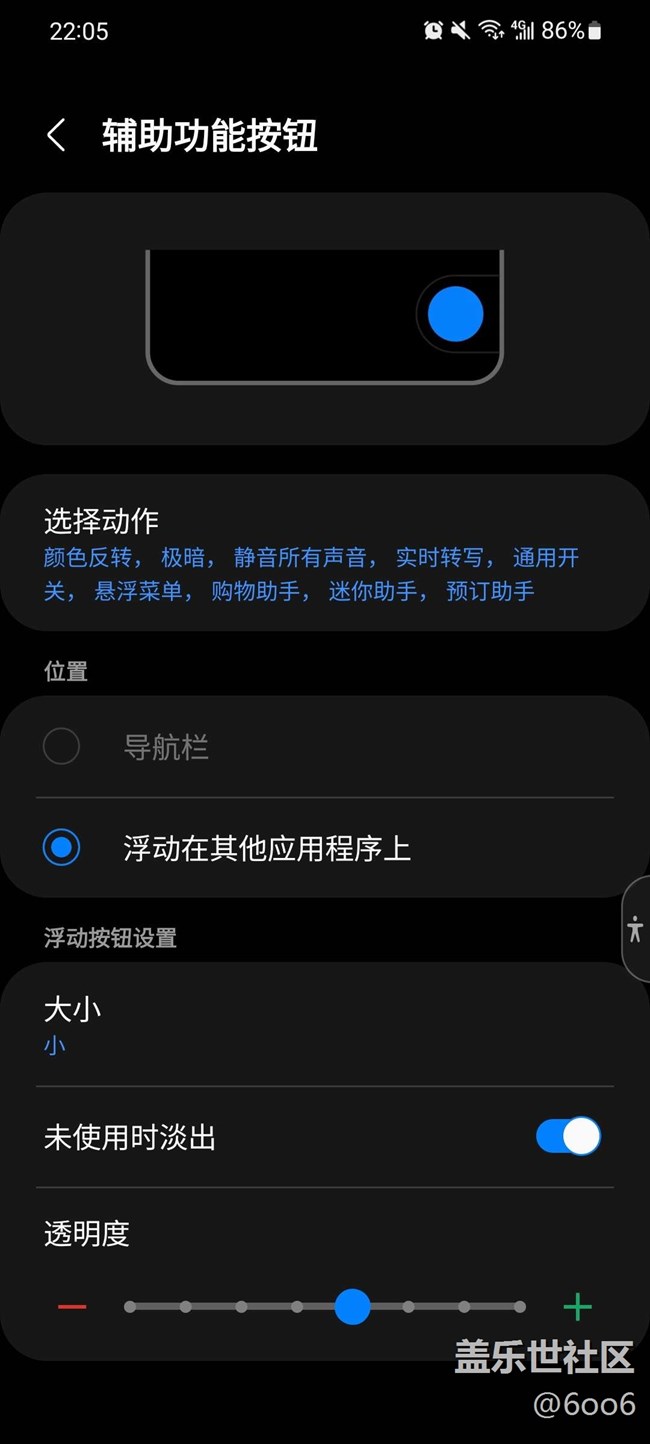This screenshot has height=1444, width=650.
Task: Toggle off 未使用时淡出 switch
Action: pos(568,1137)
